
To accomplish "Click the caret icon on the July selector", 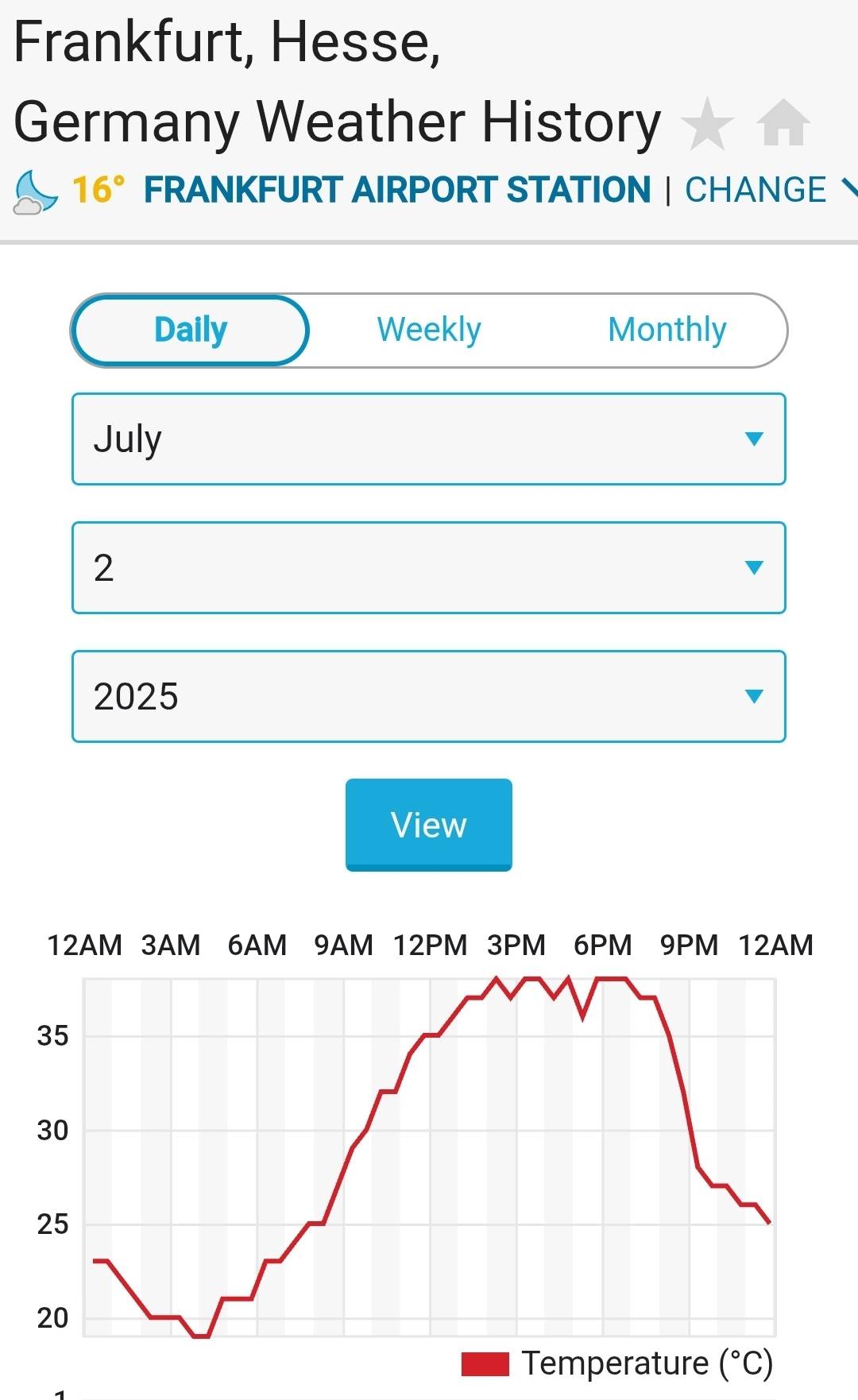I will (x=753, y=439).
